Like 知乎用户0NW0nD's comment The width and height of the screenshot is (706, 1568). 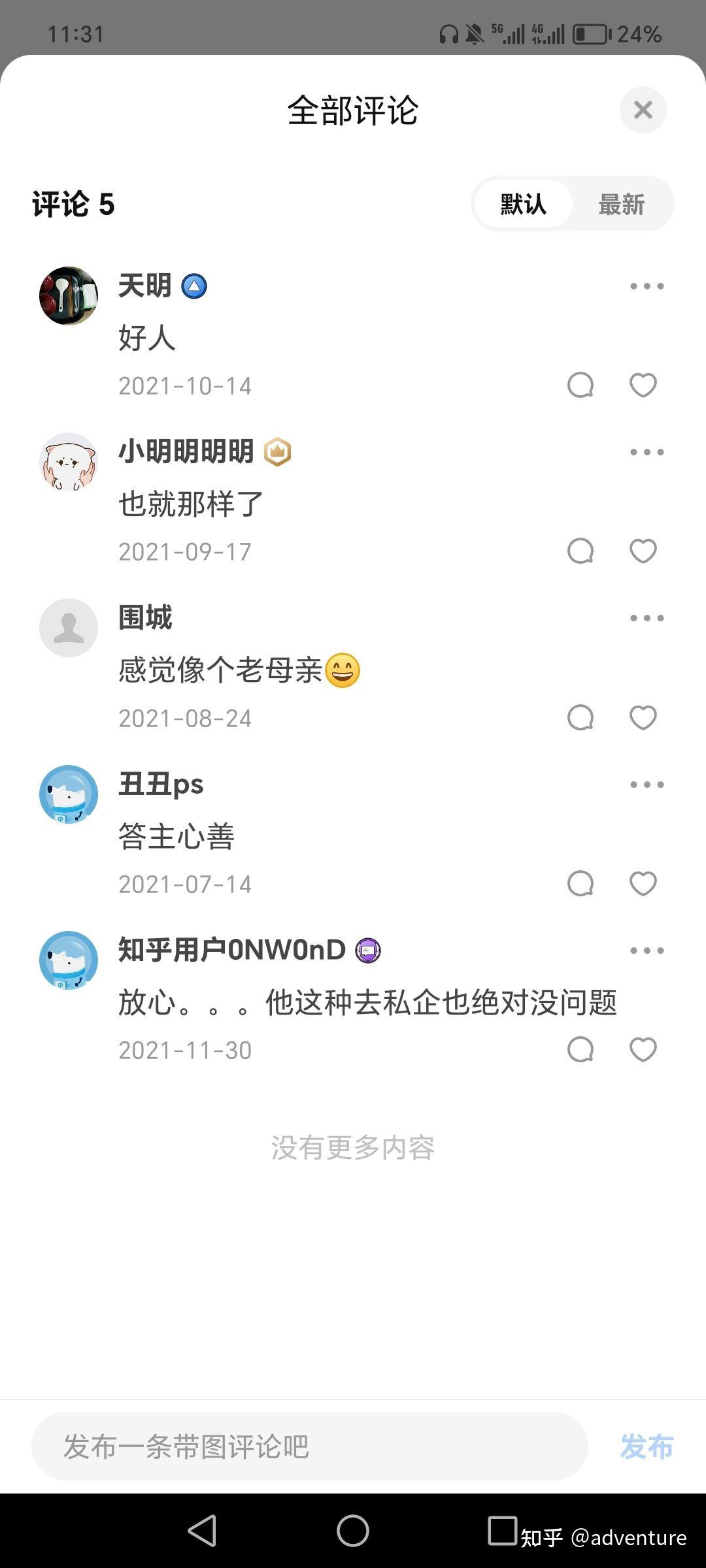[x=643, y=1049]
